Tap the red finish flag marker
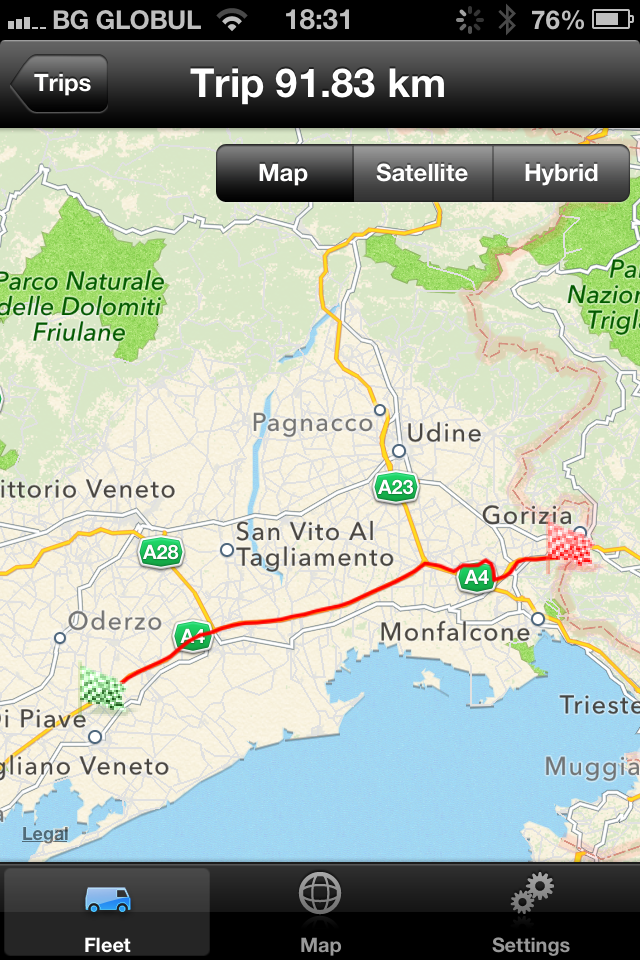The image size is (640, 960). 569,546
